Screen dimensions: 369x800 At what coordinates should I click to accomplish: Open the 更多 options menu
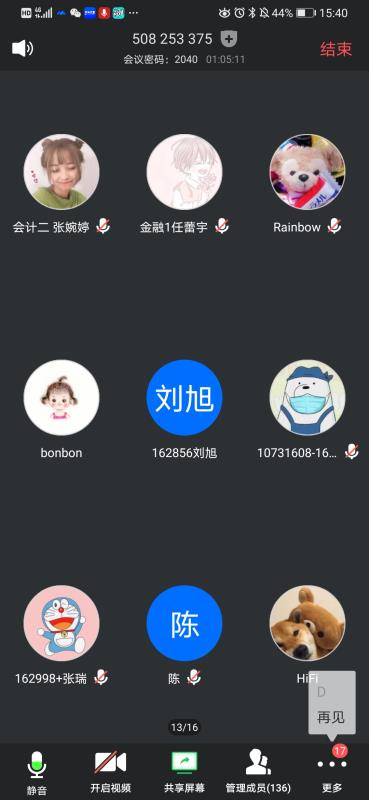click(332, 772)
